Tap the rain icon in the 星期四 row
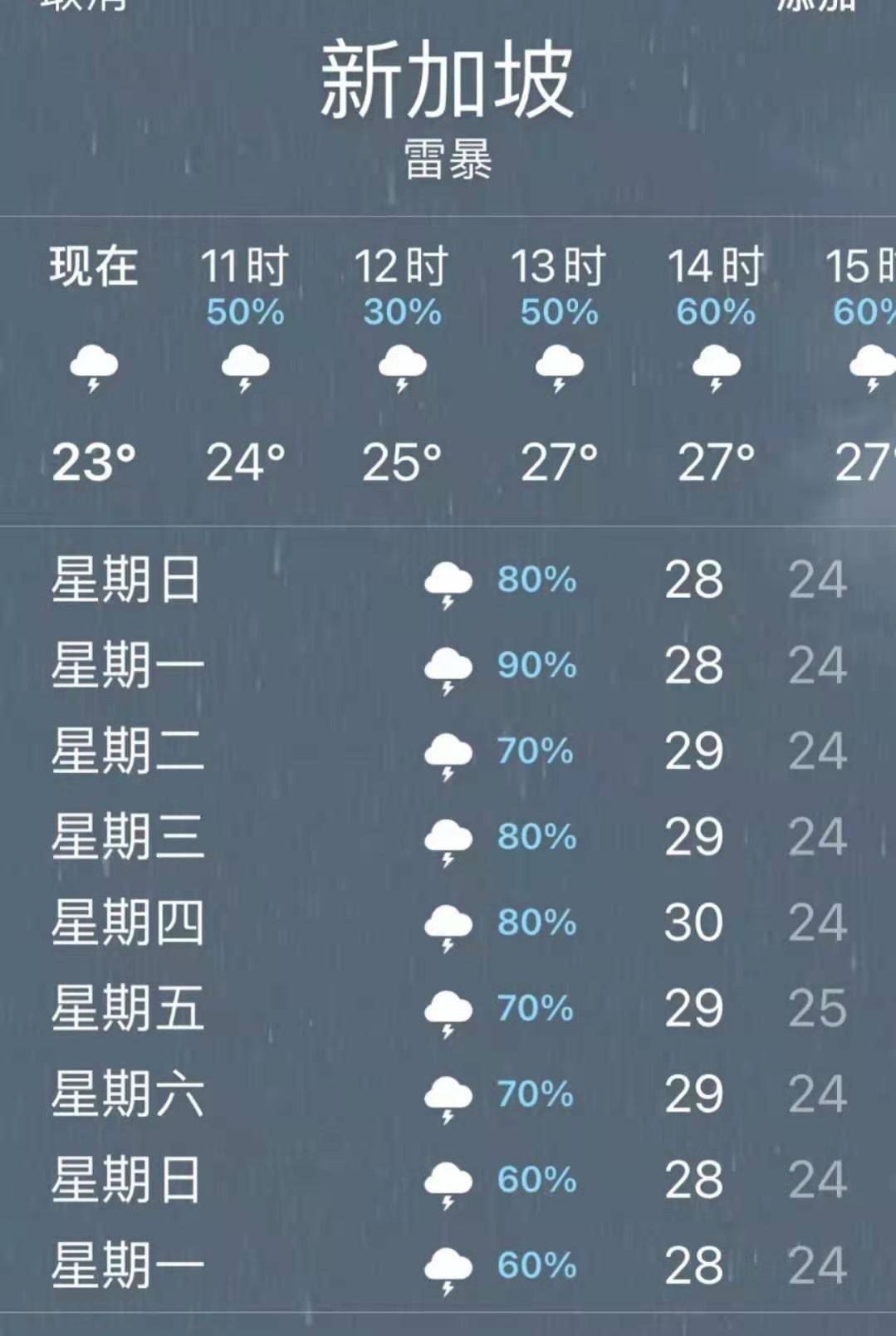Image resolution: width=896 pixels, height=1336 pixels. click(448, 922)
